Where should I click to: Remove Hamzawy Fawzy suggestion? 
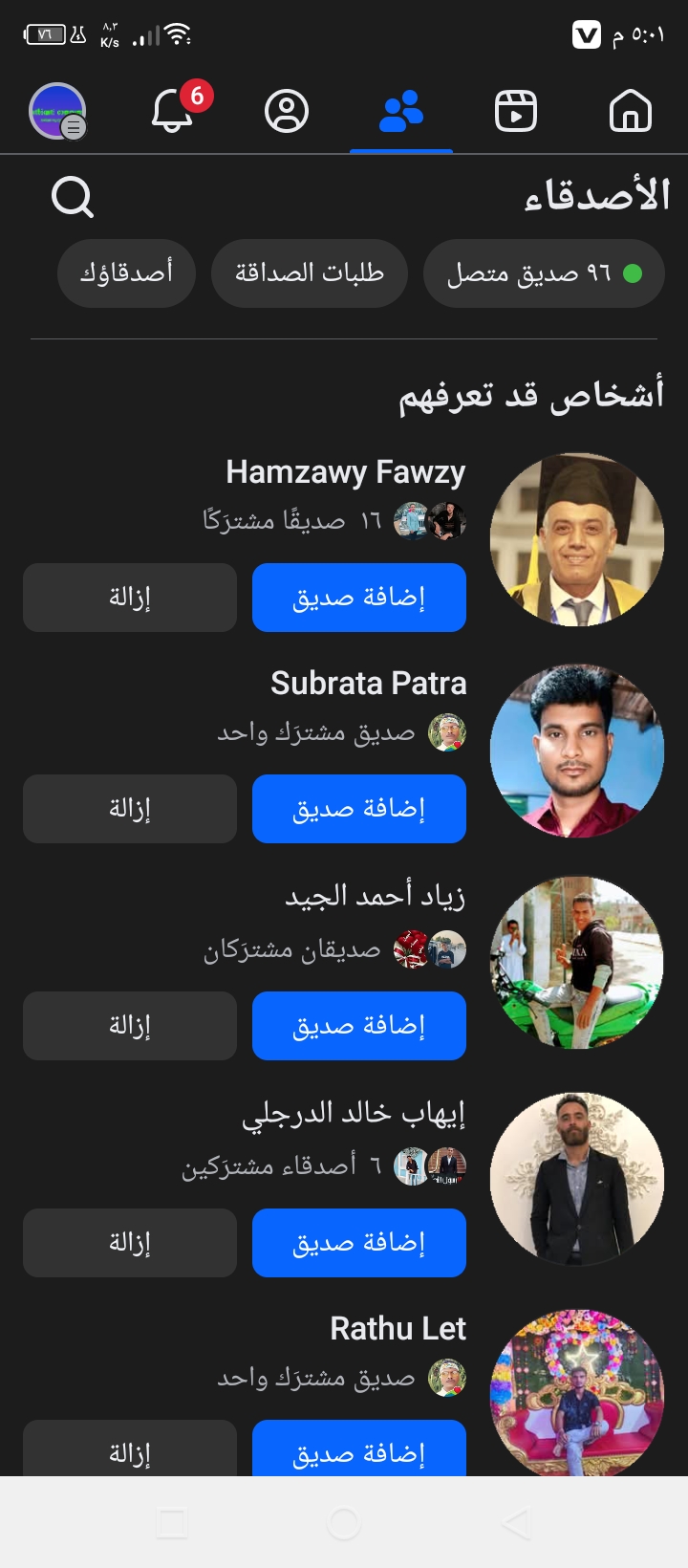(x=130, y=598)
